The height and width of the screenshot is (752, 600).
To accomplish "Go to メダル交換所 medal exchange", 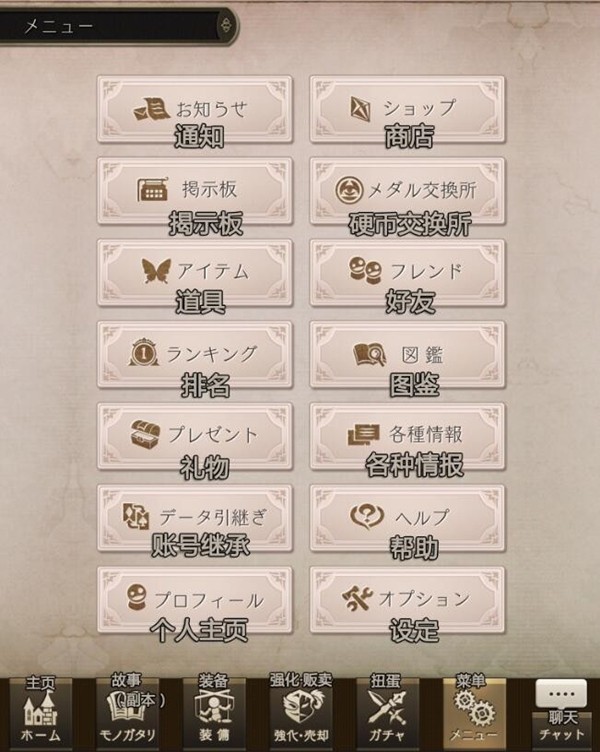I will [x=407, y=190].
